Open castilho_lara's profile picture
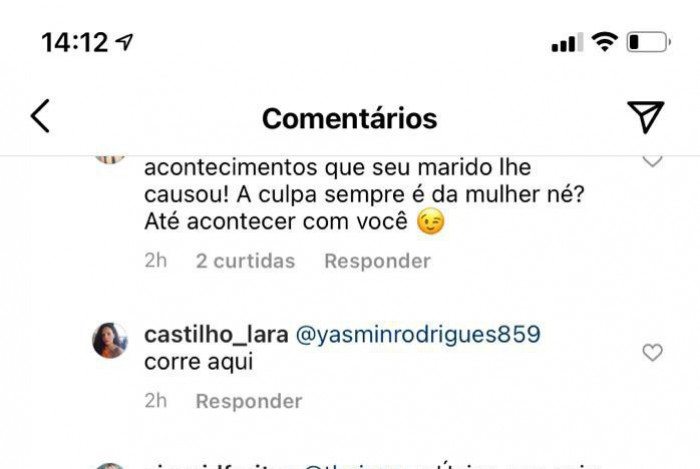The width and height of the screenshot is (700, 469). pyautogui.click(x=110, y=341)
